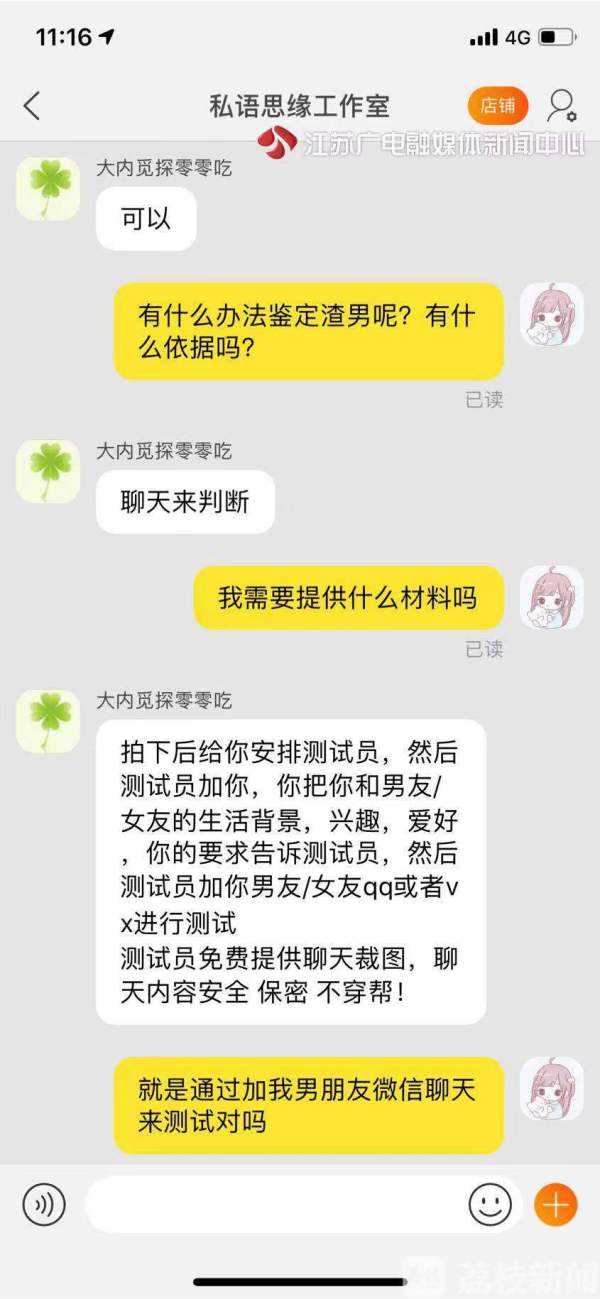Go back from the chat
The image size is (600, 1299).
32,105
